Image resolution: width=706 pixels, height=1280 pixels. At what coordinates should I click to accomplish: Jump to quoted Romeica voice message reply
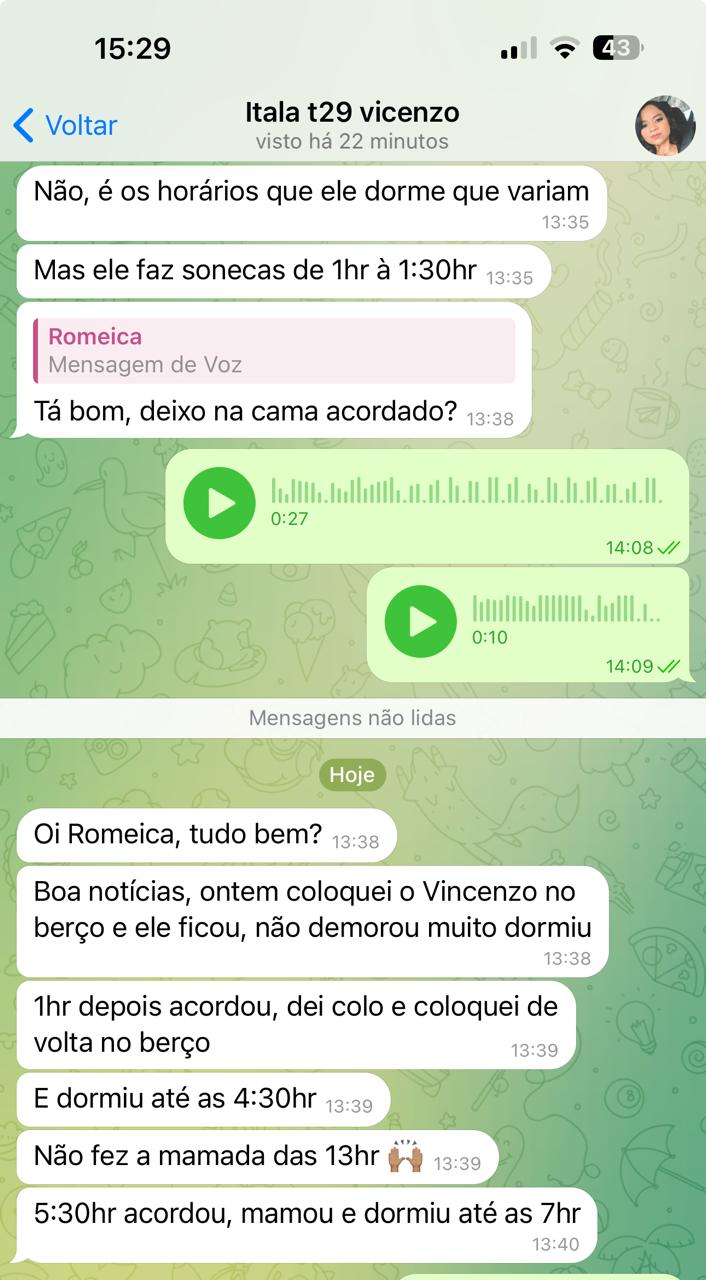click(x=275, y=351)
